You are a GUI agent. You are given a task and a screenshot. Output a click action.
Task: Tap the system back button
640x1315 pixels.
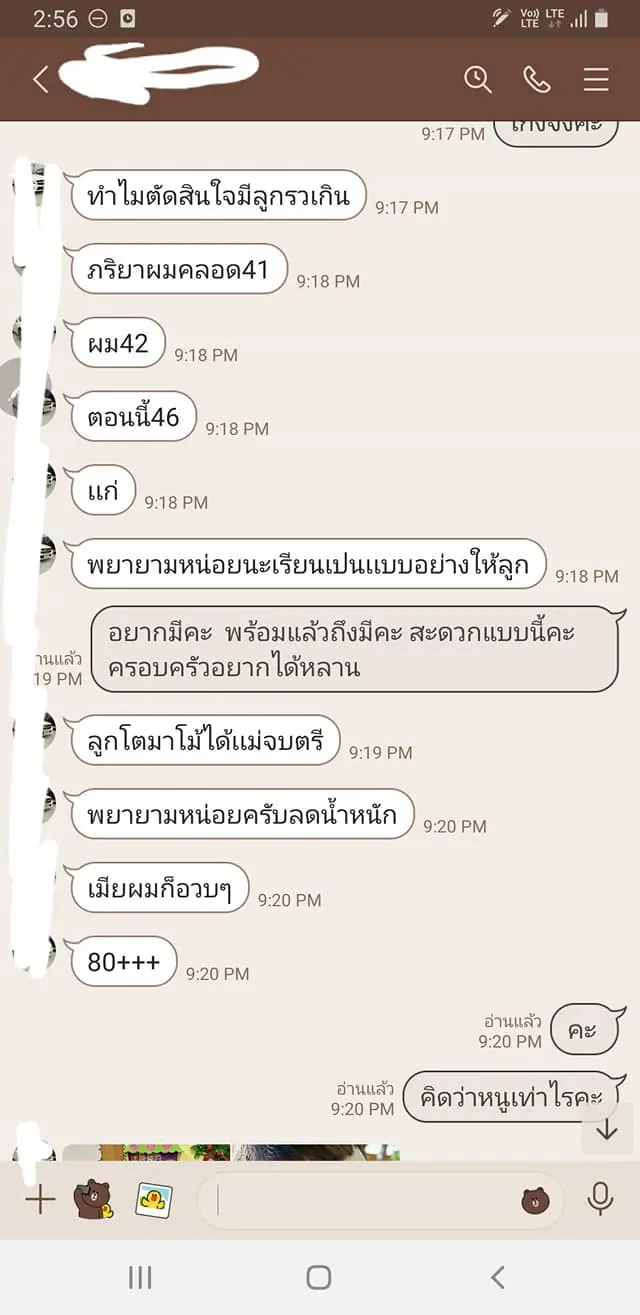point(498,1277)
